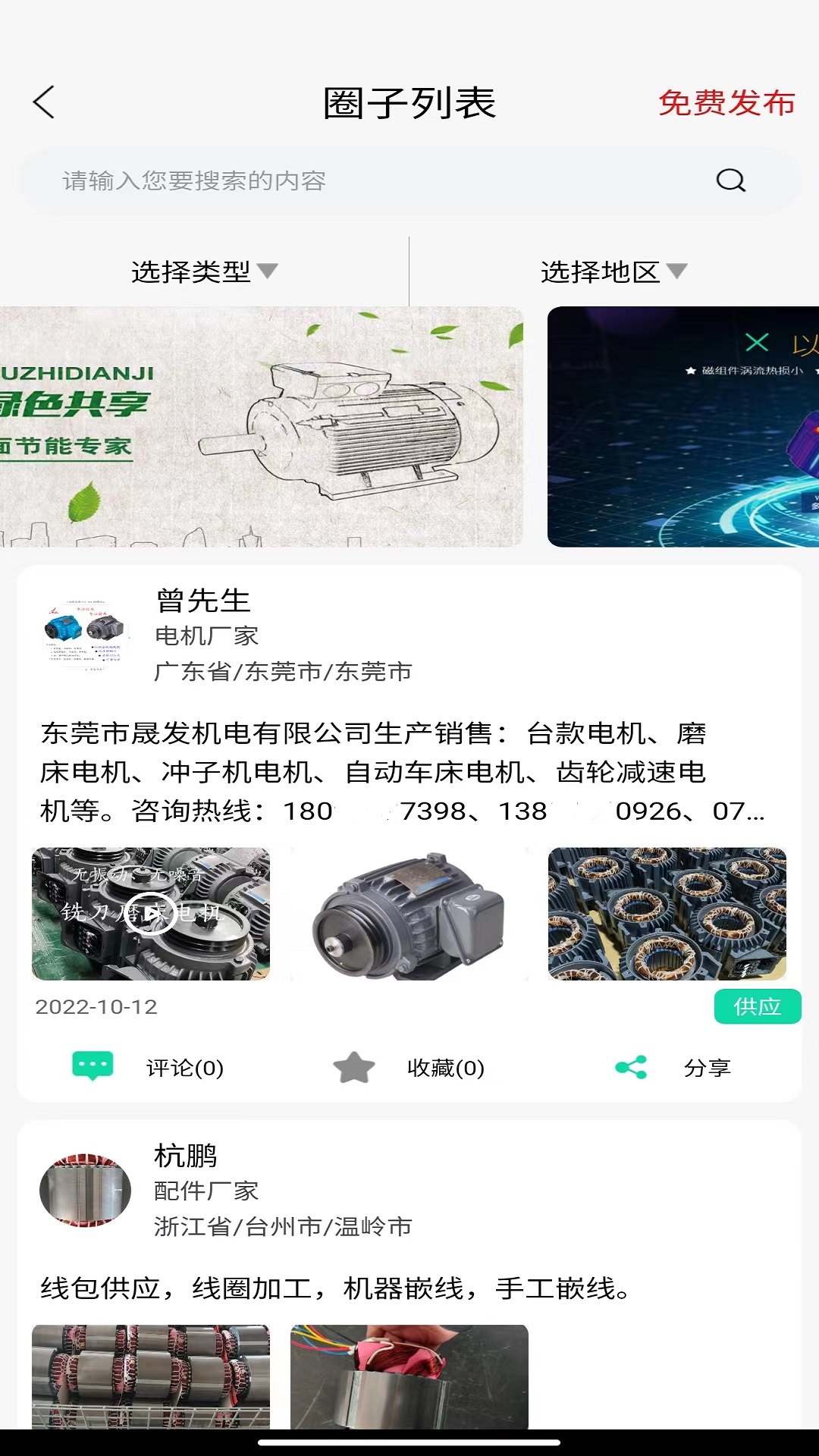Comment on 曾先生's post

tap(148, 1067)
